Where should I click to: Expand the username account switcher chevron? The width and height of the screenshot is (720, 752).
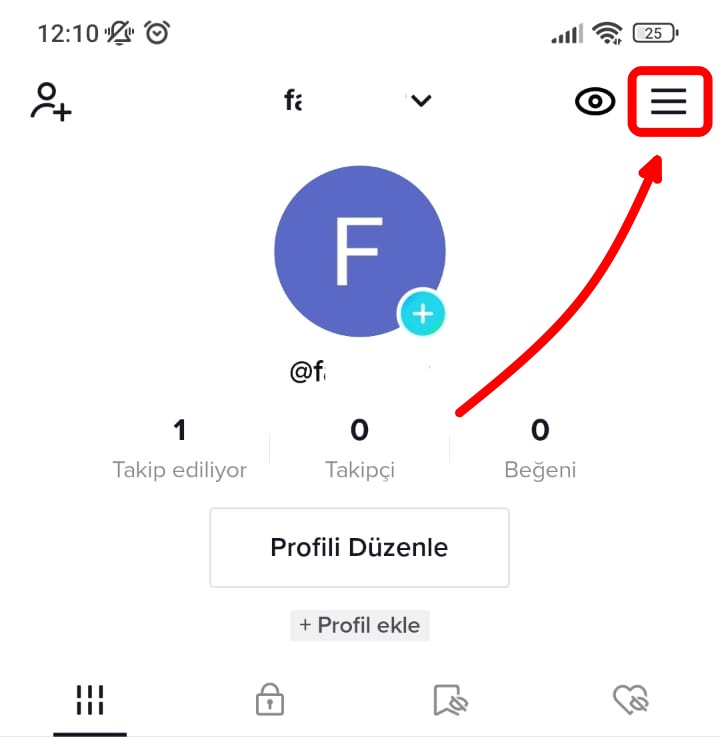(421, 101)
